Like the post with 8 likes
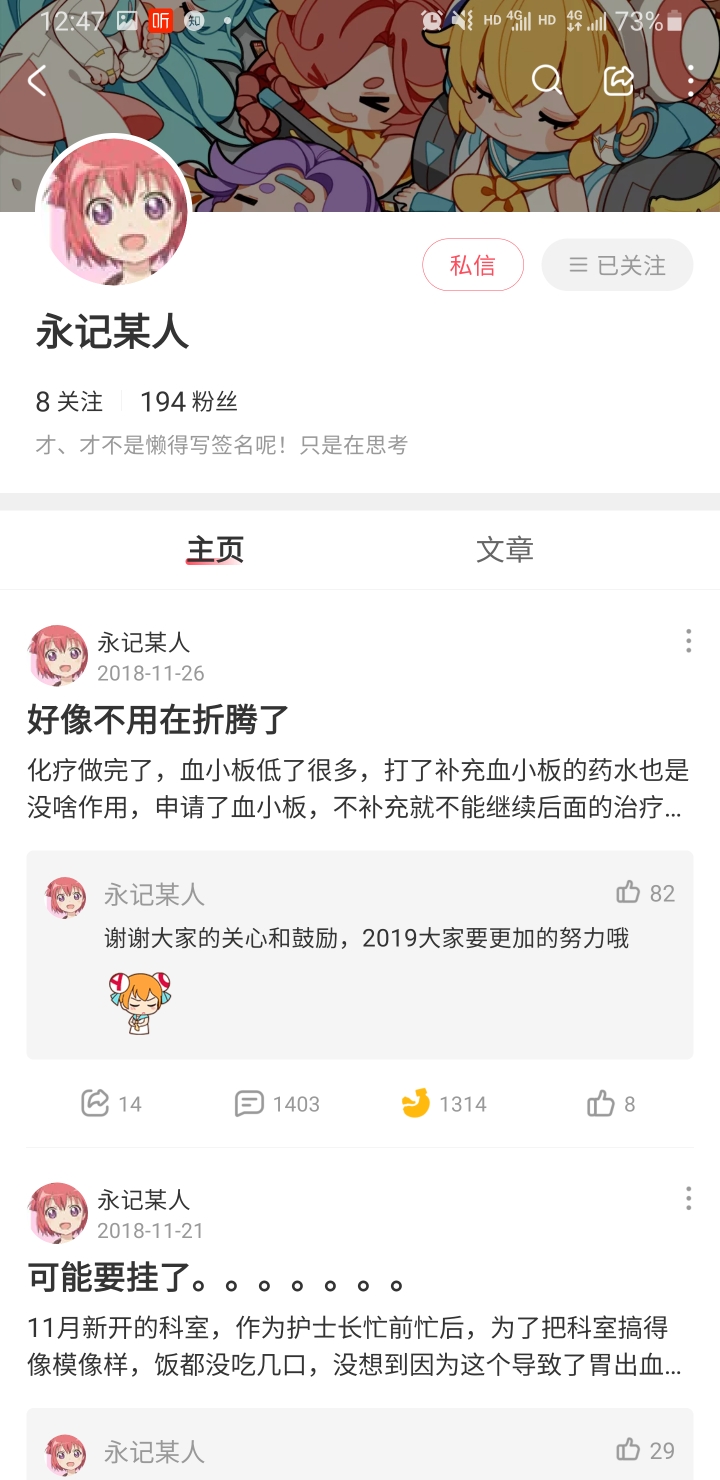 (x=601, y=1104)
